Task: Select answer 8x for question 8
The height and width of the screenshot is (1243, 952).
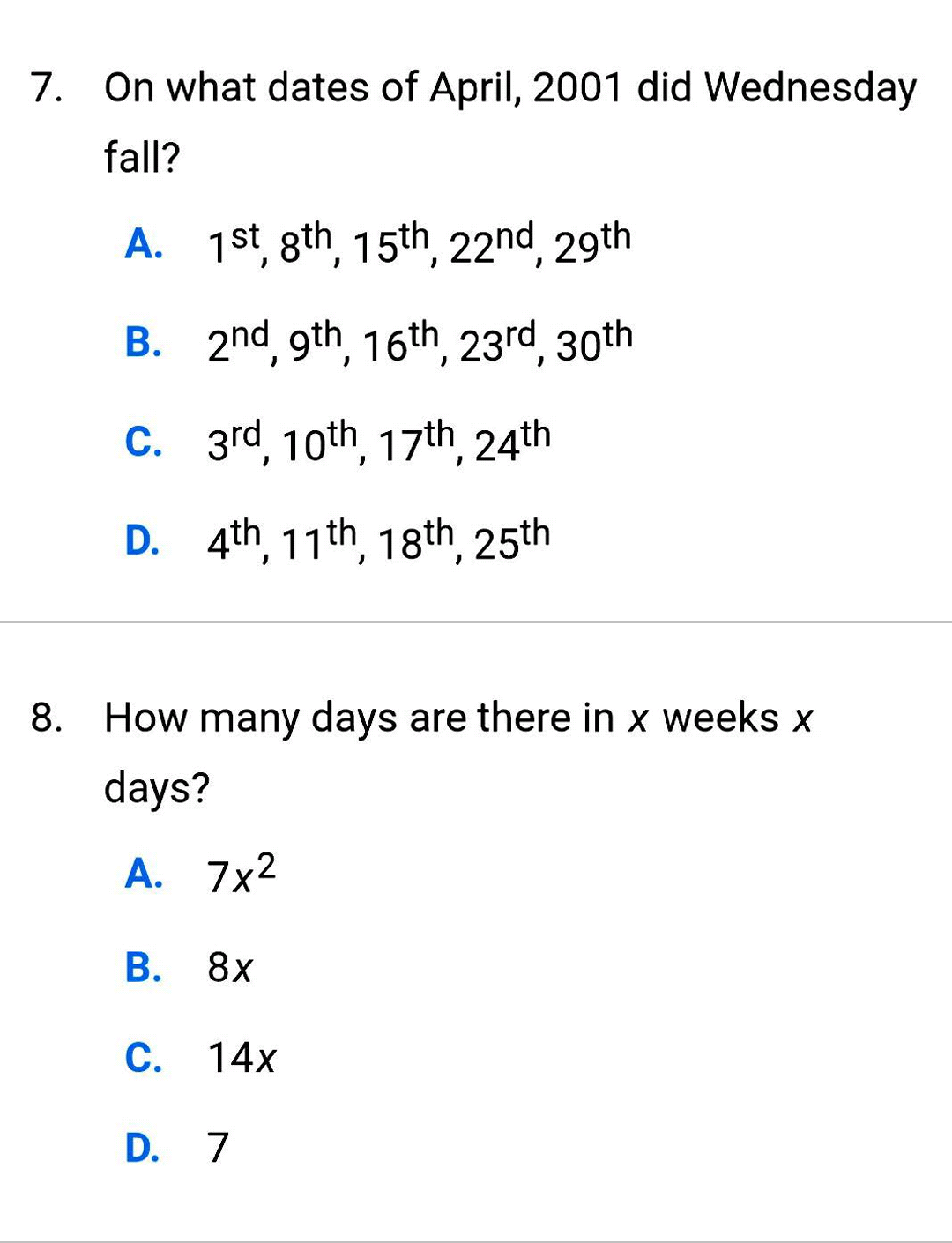Action: point(189,967)
